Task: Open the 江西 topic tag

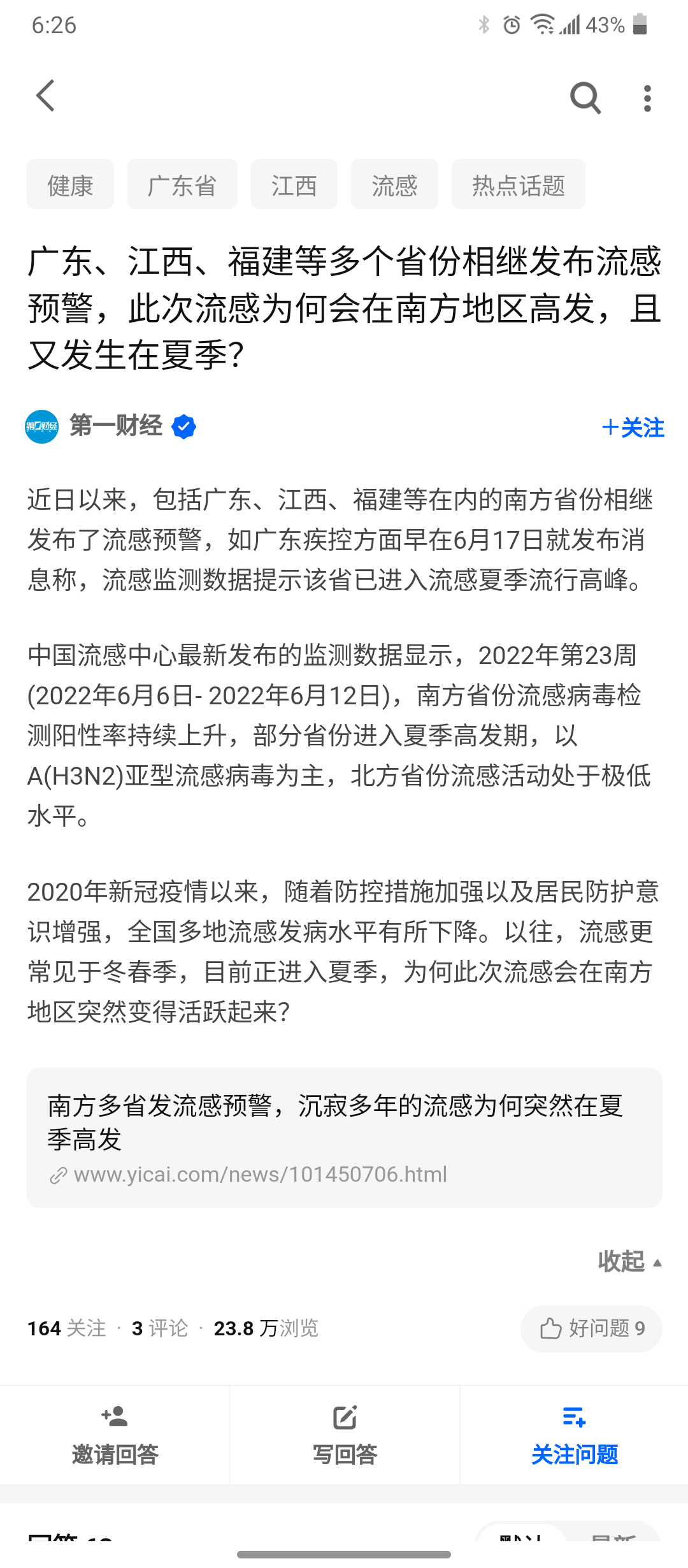Action: [x=294, y=184]
